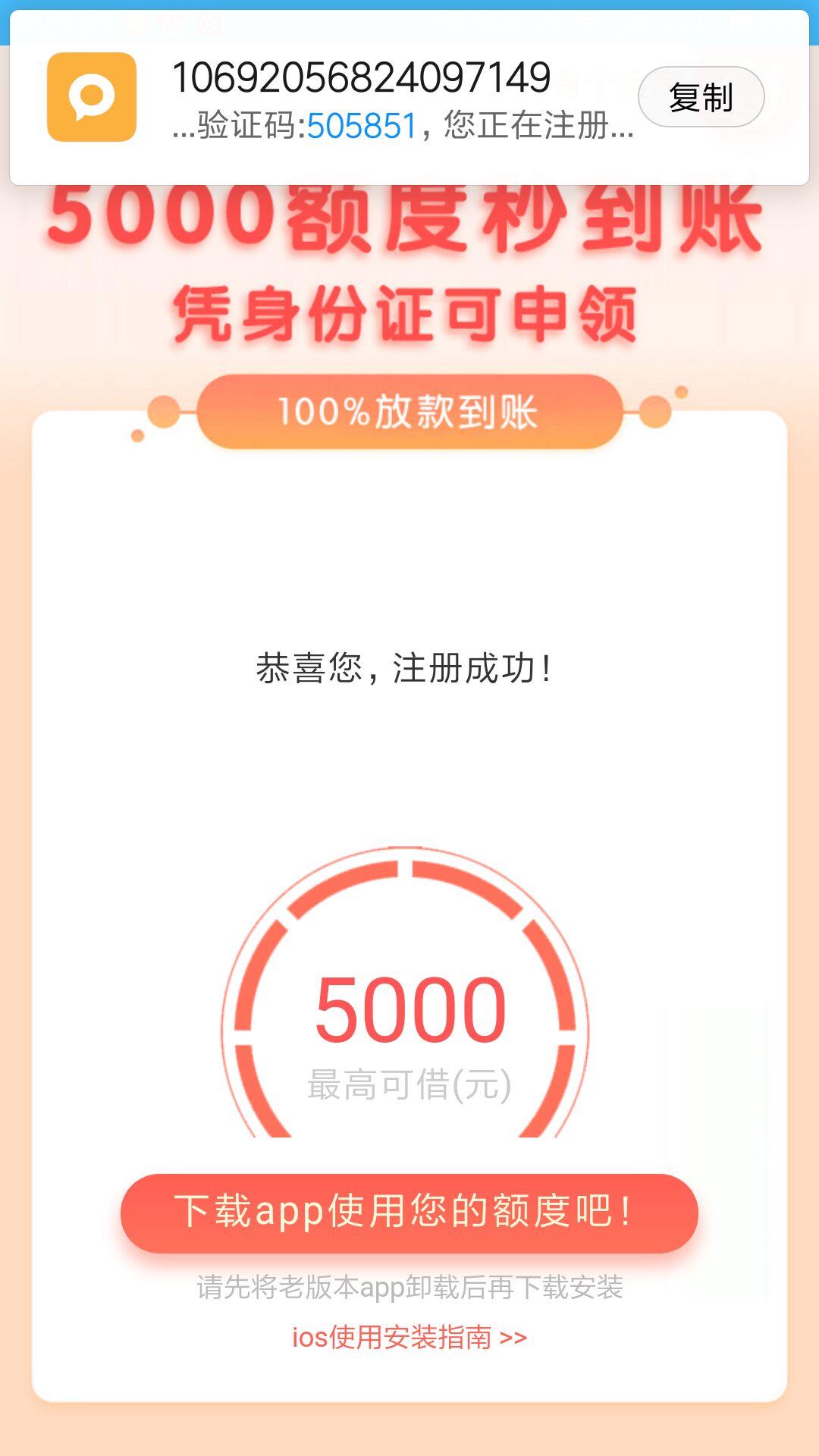Tap 下载app使用您的额度吧 download button

coord(409,1213)
